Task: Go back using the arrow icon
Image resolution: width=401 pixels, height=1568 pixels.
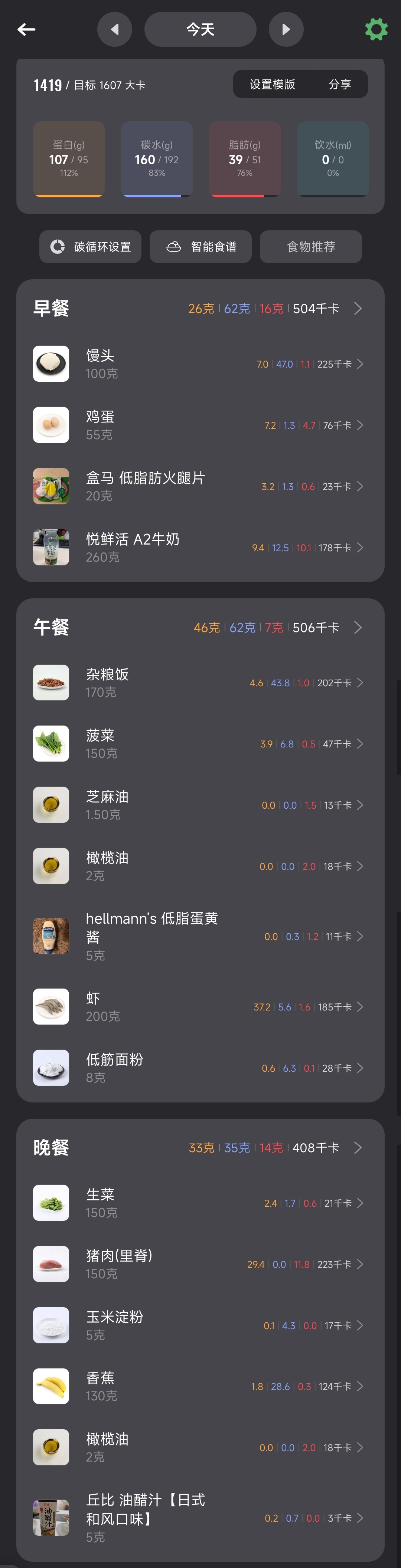Action: click(26, 29)
